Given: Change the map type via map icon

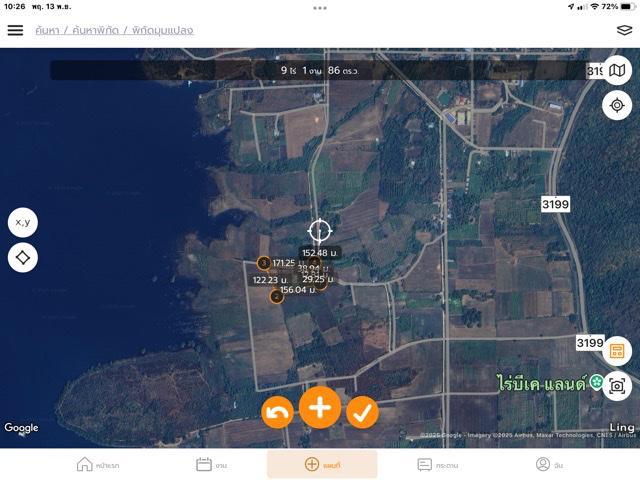Looking at the screenshot, I should [x=617, y=71].
